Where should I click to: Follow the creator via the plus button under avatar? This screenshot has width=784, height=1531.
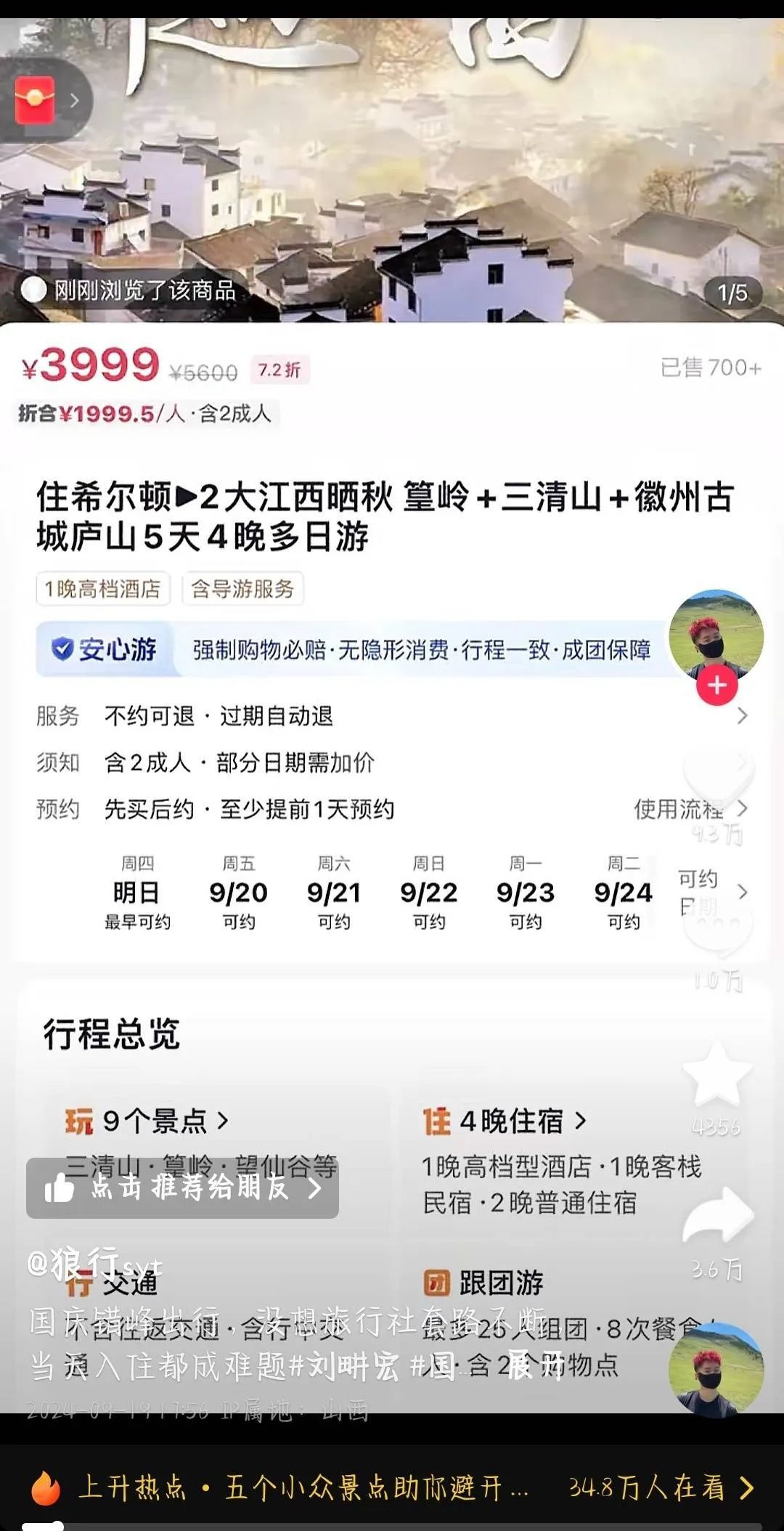(716, 685)
